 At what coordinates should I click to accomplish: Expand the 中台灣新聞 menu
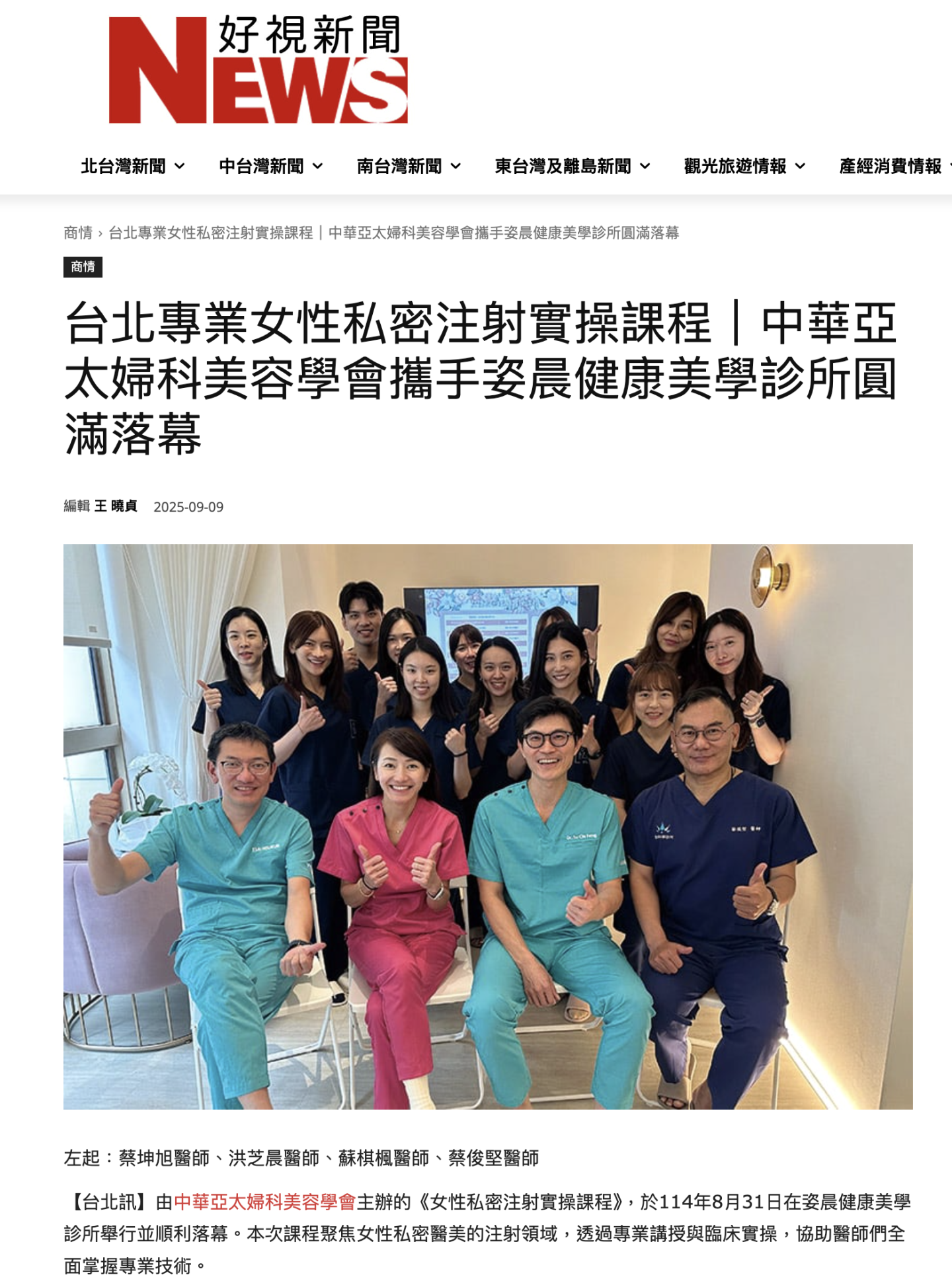(x=270, y=166)
